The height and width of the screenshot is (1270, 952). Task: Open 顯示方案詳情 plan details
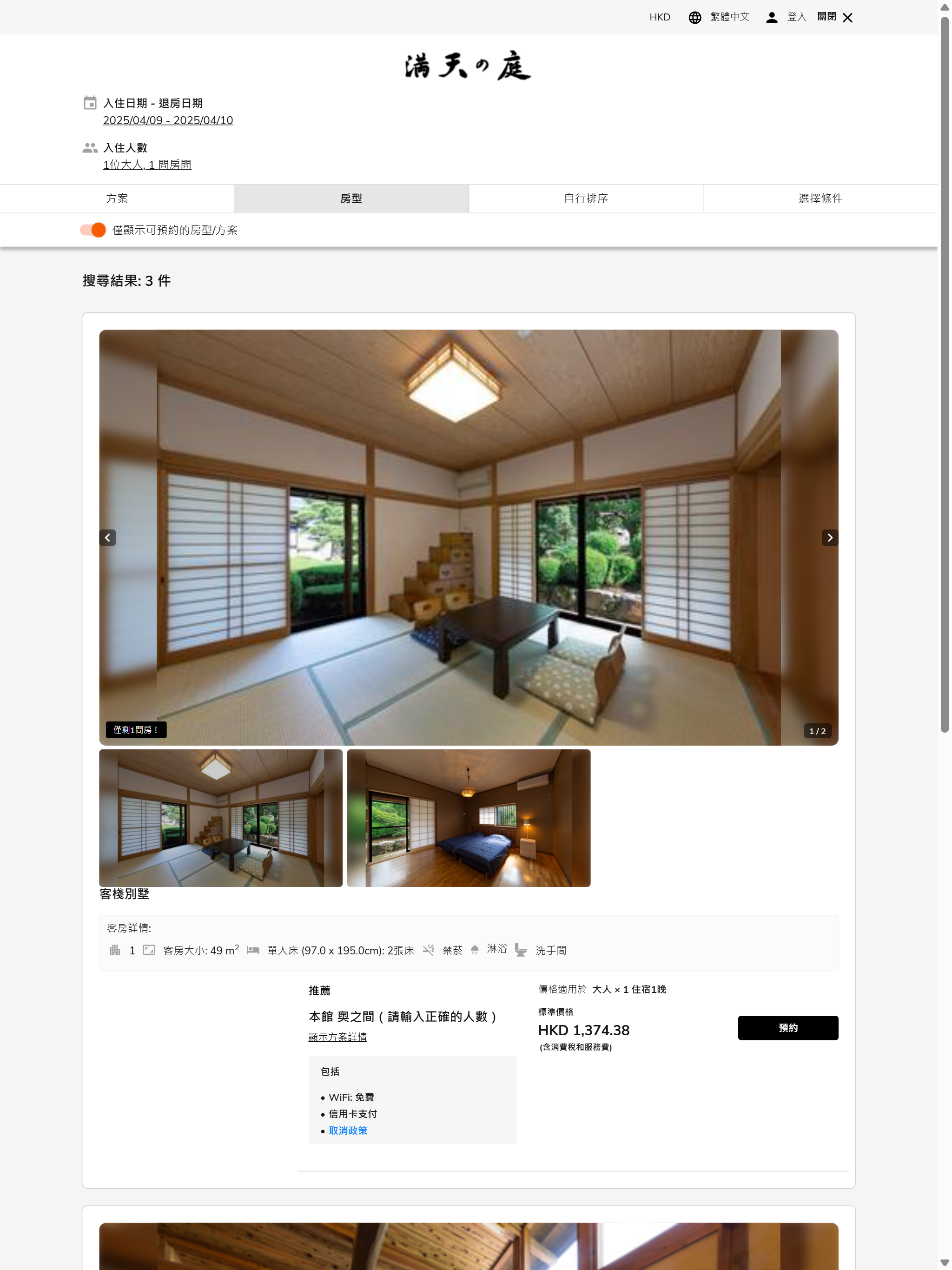tap(337, 1037)
